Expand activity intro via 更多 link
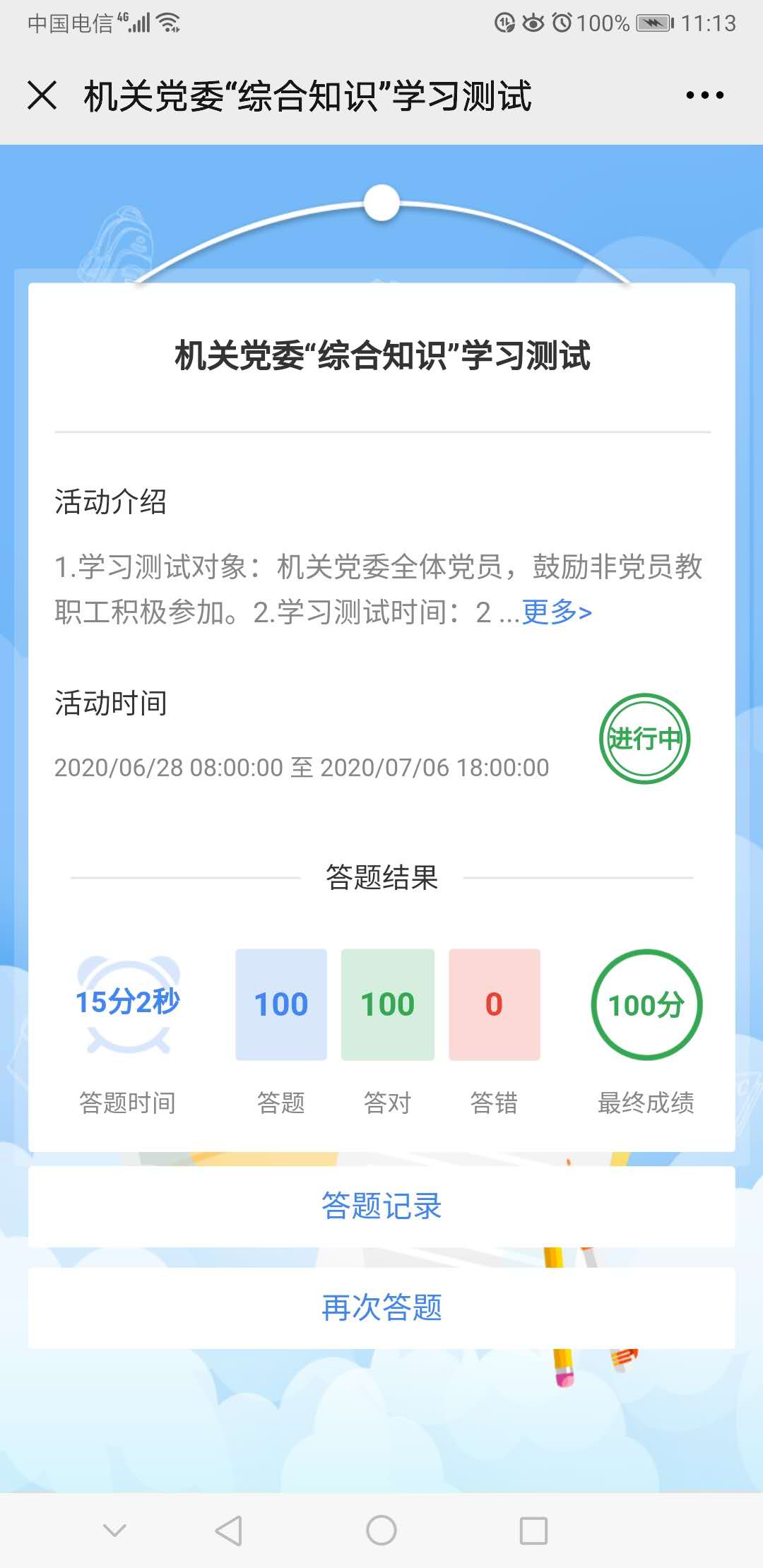This screenshot has height=1568, width=763. pos(556,612)
